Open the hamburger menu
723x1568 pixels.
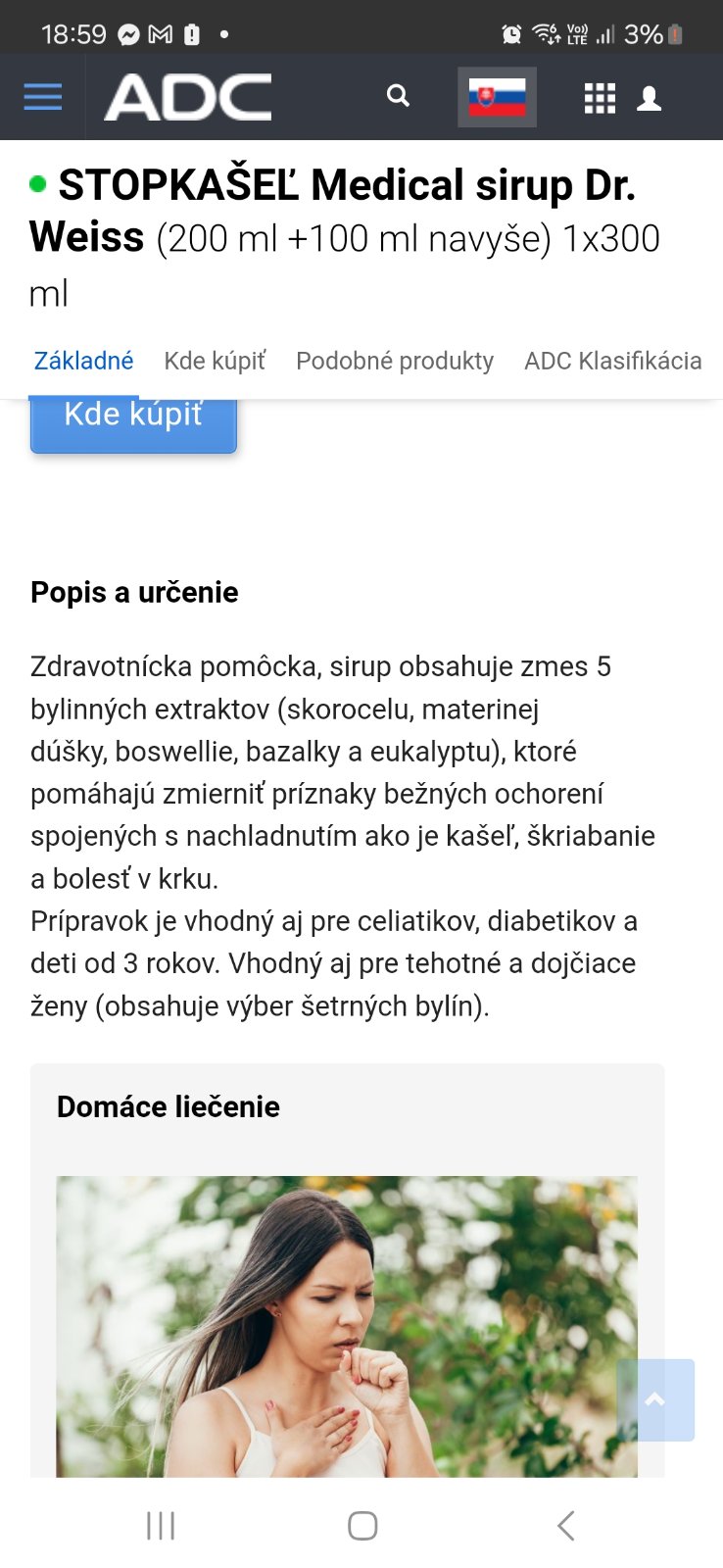(x=42, y=97)
